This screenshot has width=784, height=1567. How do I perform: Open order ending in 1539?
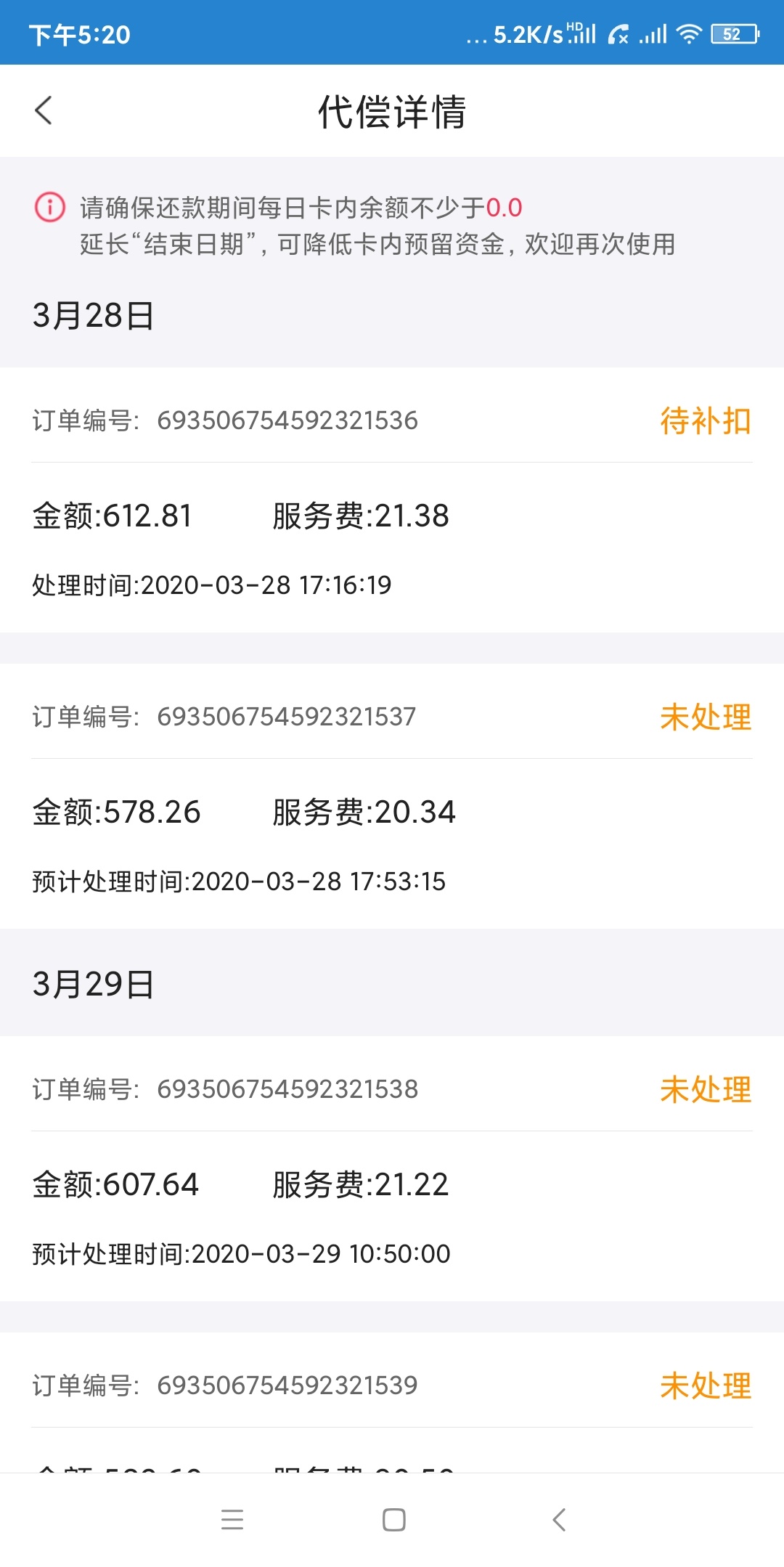(392, 1402)
